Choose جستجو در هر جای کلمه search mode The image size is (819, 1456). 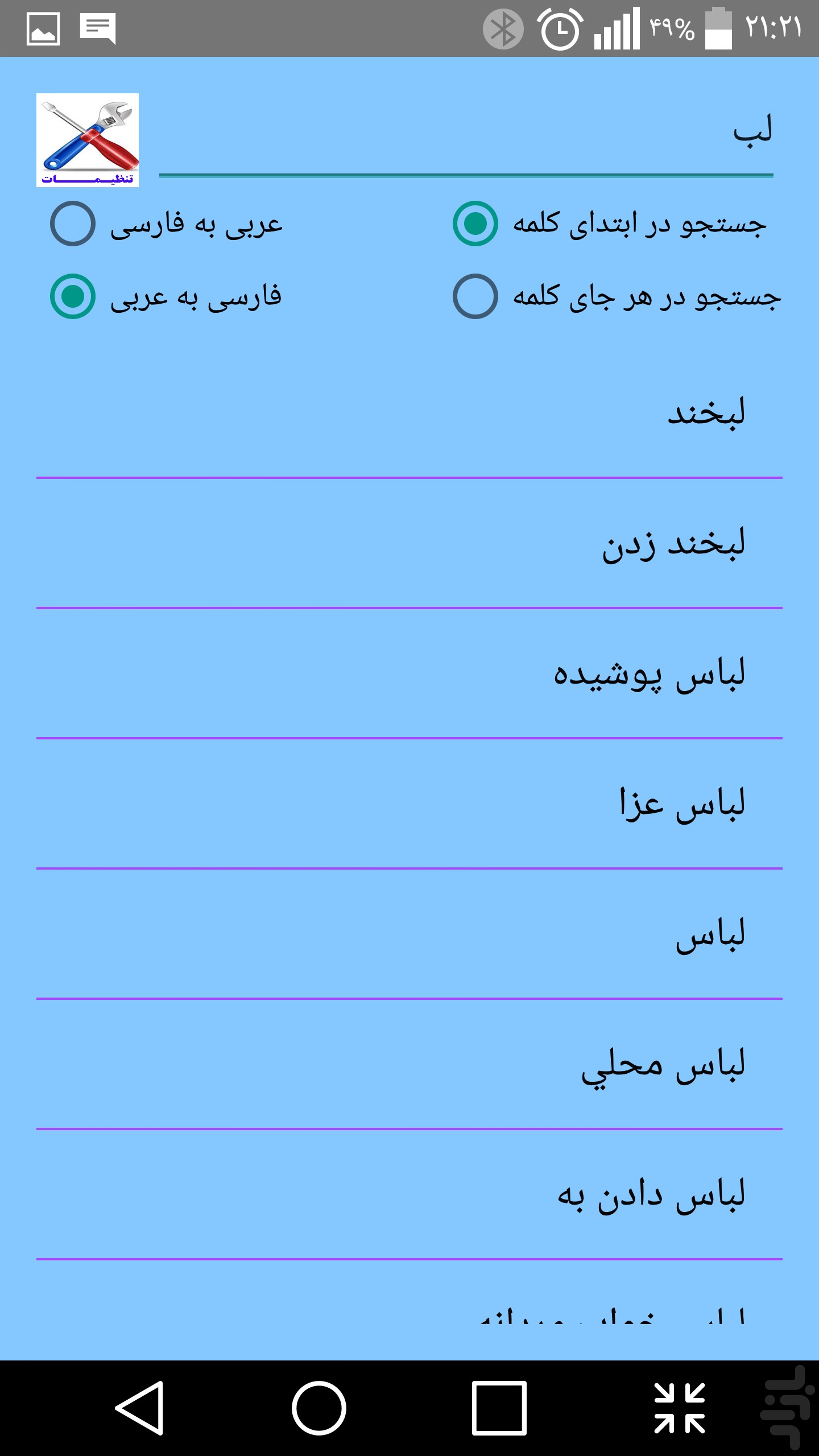tap(617, 296)
